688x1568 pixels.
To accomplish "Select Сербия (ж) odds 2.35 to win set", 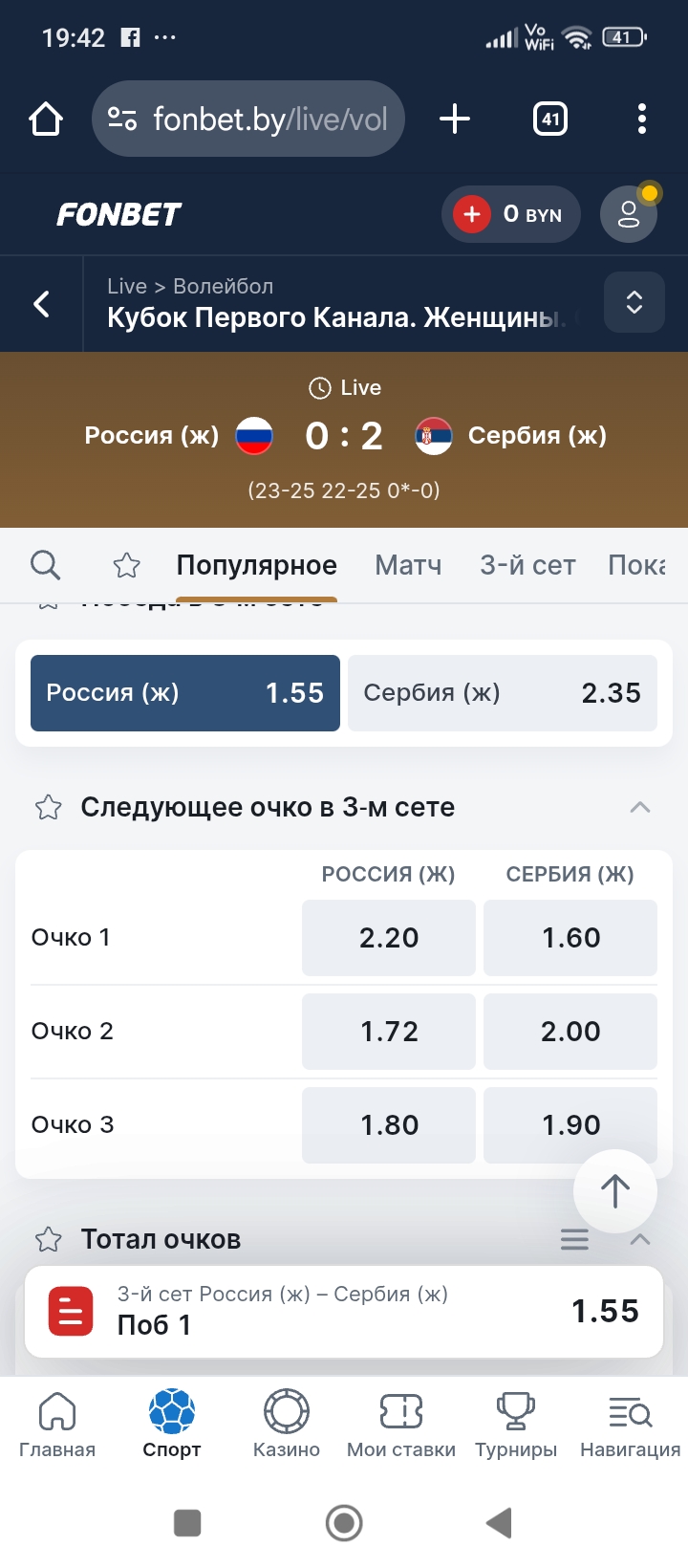I will 503,692.
